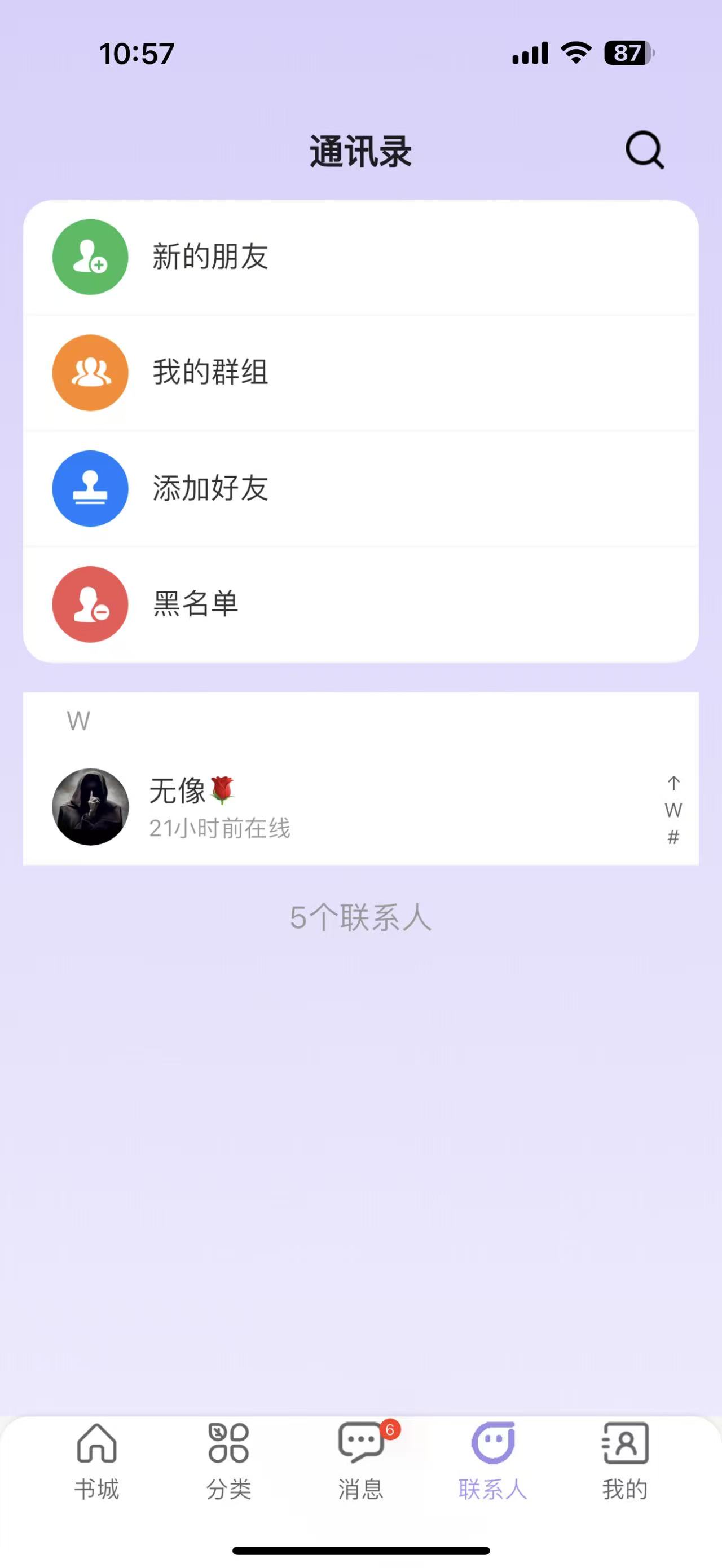Jump to the # index section
This screenshot has height=1568, width=722.
click(x=673, y=838)
